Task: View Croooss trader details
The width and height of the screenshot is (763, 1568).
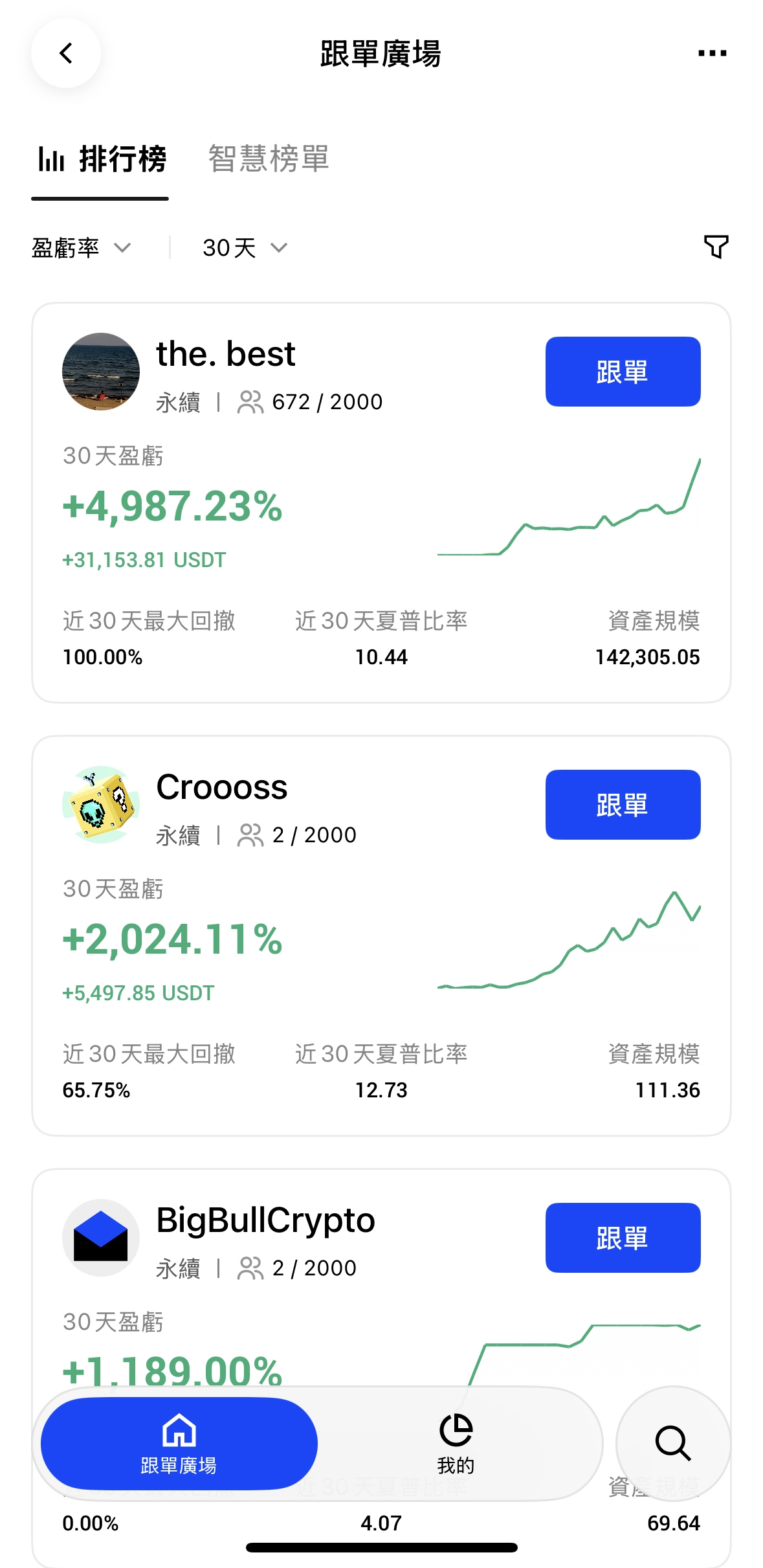Action: tap(222, 788)
